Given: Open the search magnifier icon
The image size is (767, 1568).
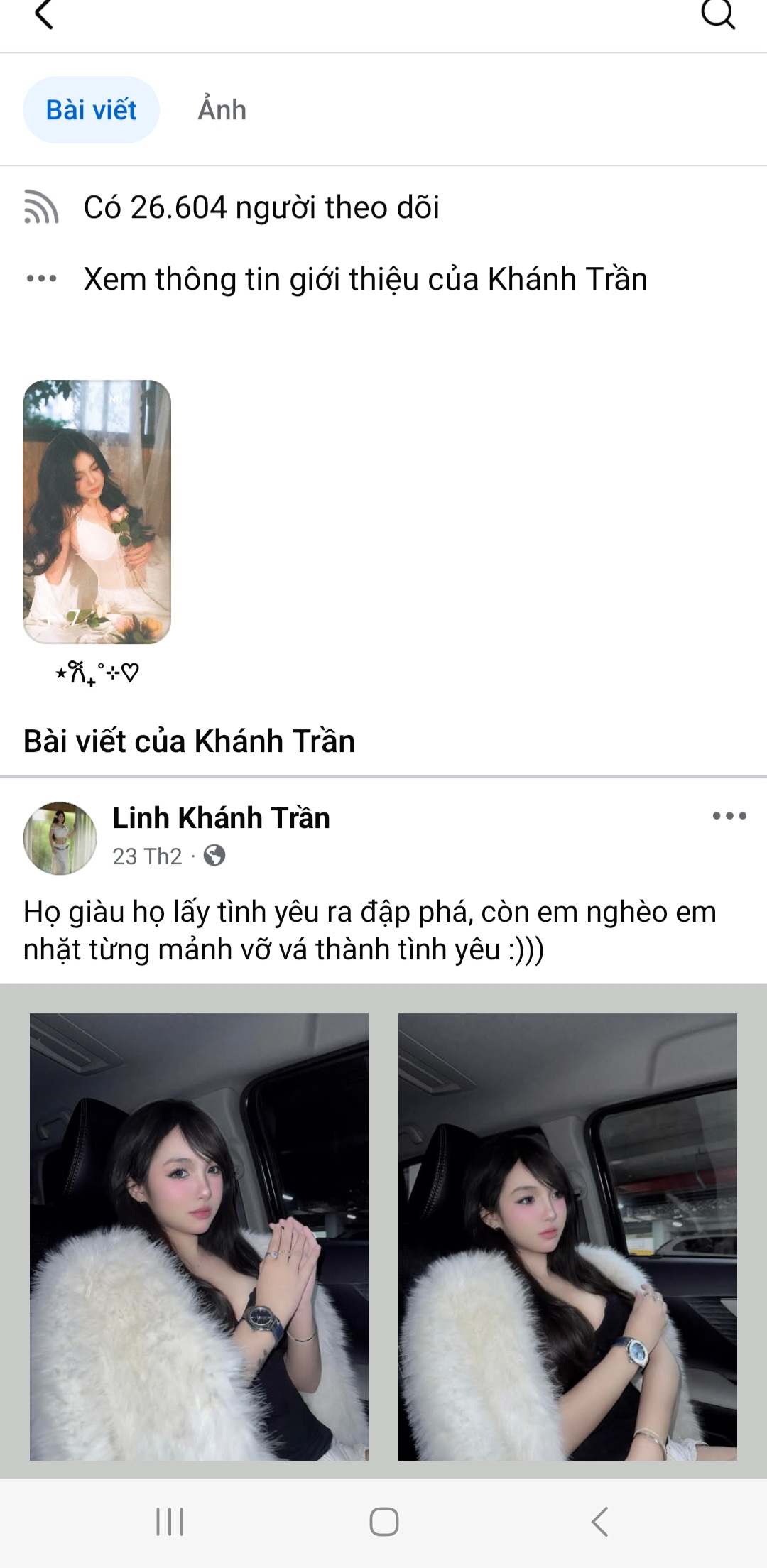Looking at the screenshot, I should point(717,13).
